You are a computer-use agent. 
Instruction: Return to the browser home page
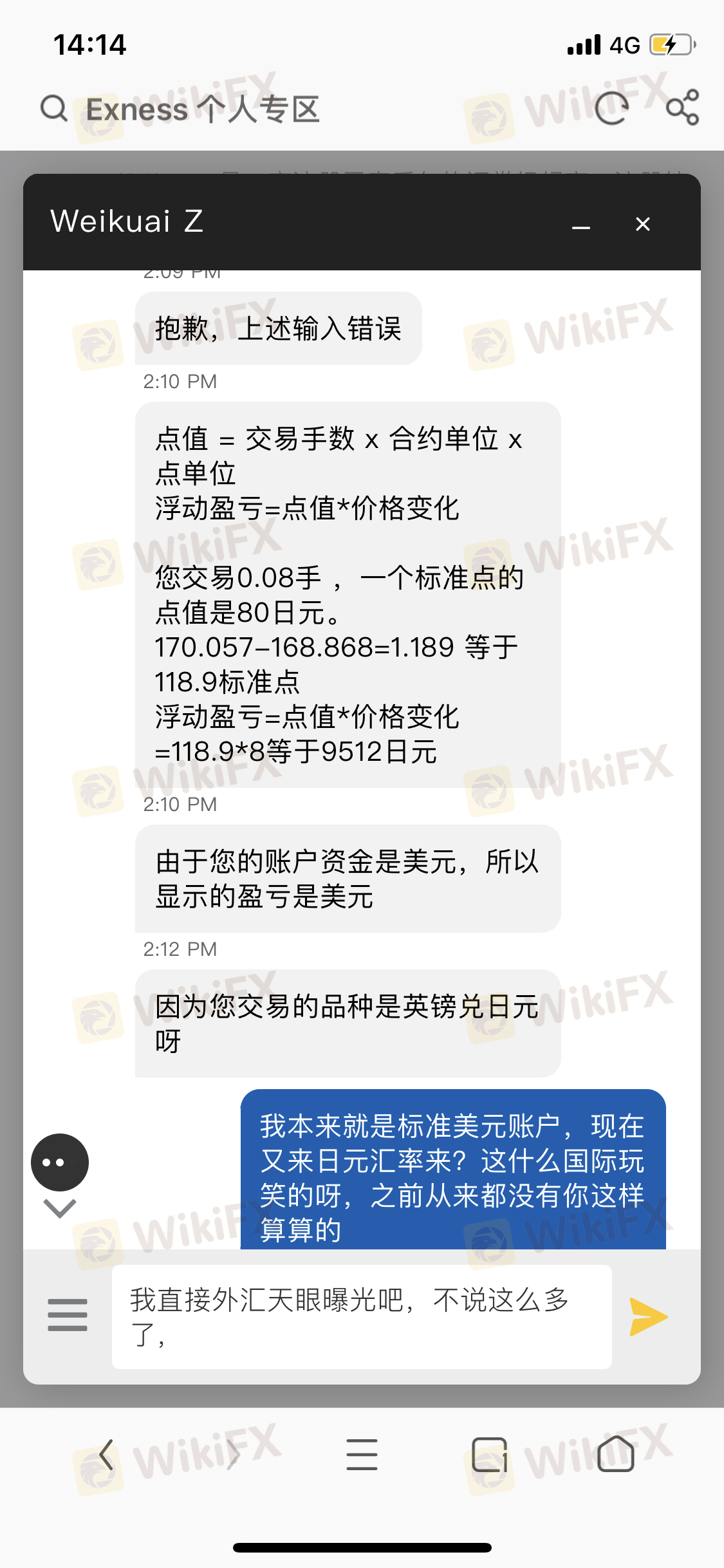coord(616,1454)
